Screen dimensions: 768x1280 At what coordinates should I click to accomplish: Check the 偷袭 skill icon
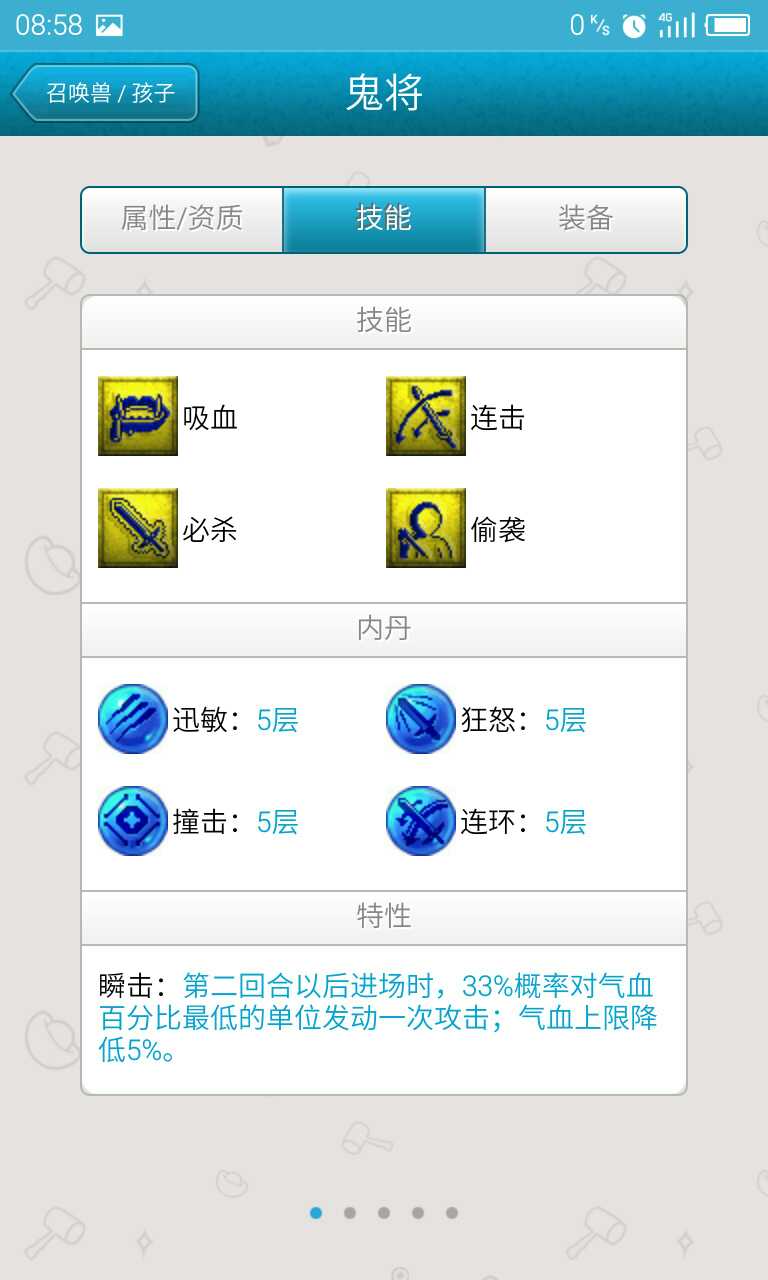[426, 528]
